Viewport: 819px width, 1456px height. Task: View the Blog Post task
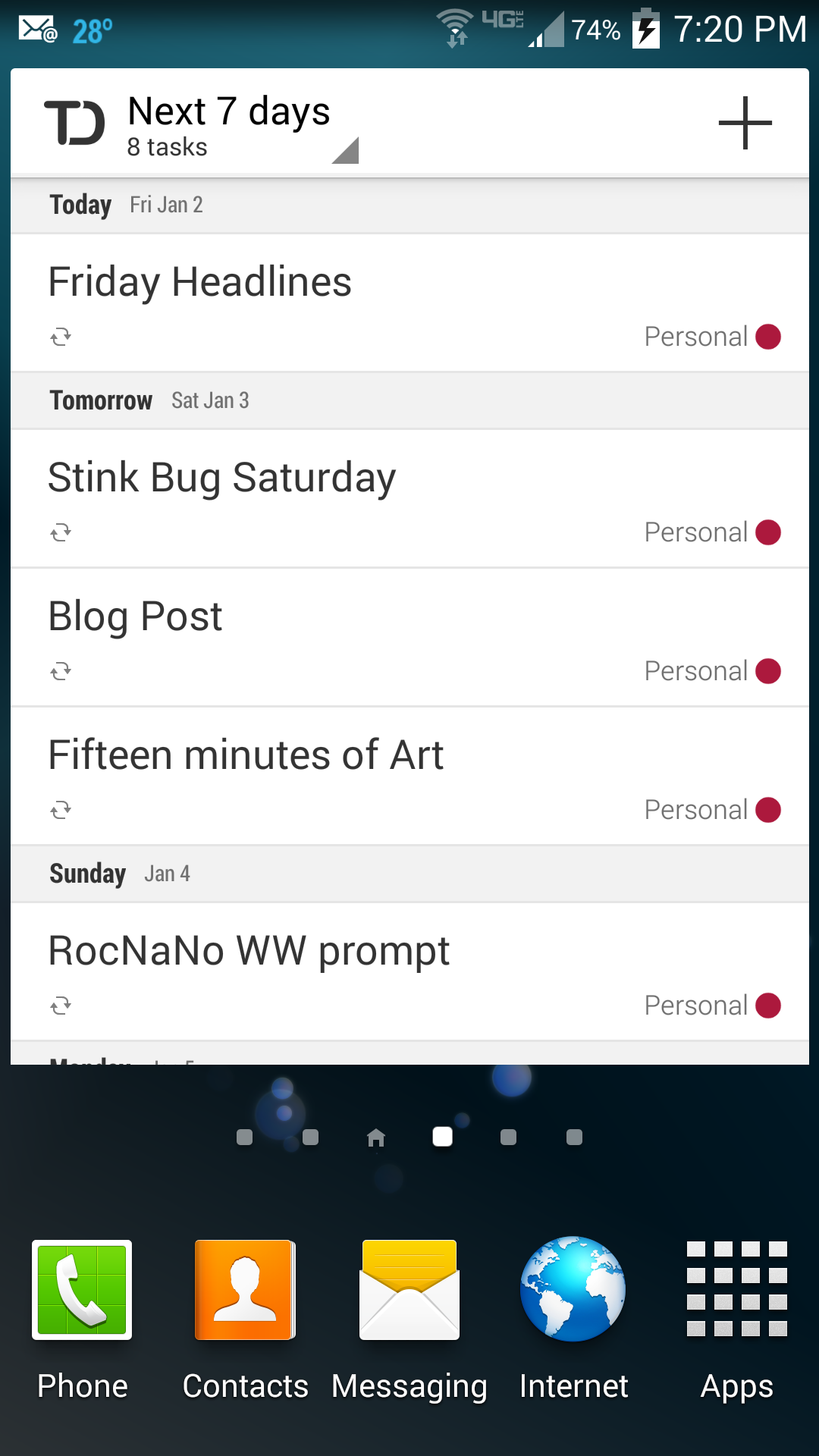coord(135,617)
